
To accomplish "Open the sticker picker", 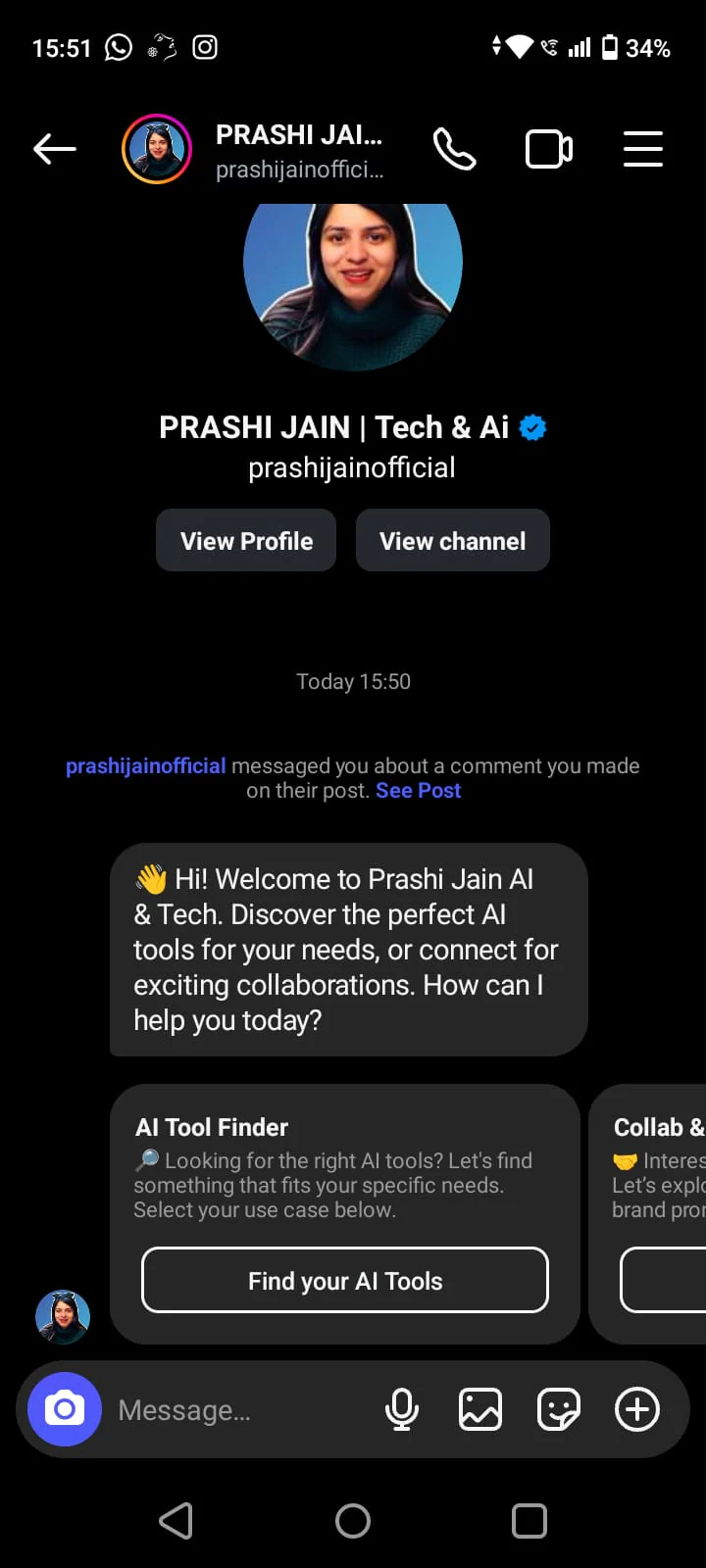I will point(559,1410).
